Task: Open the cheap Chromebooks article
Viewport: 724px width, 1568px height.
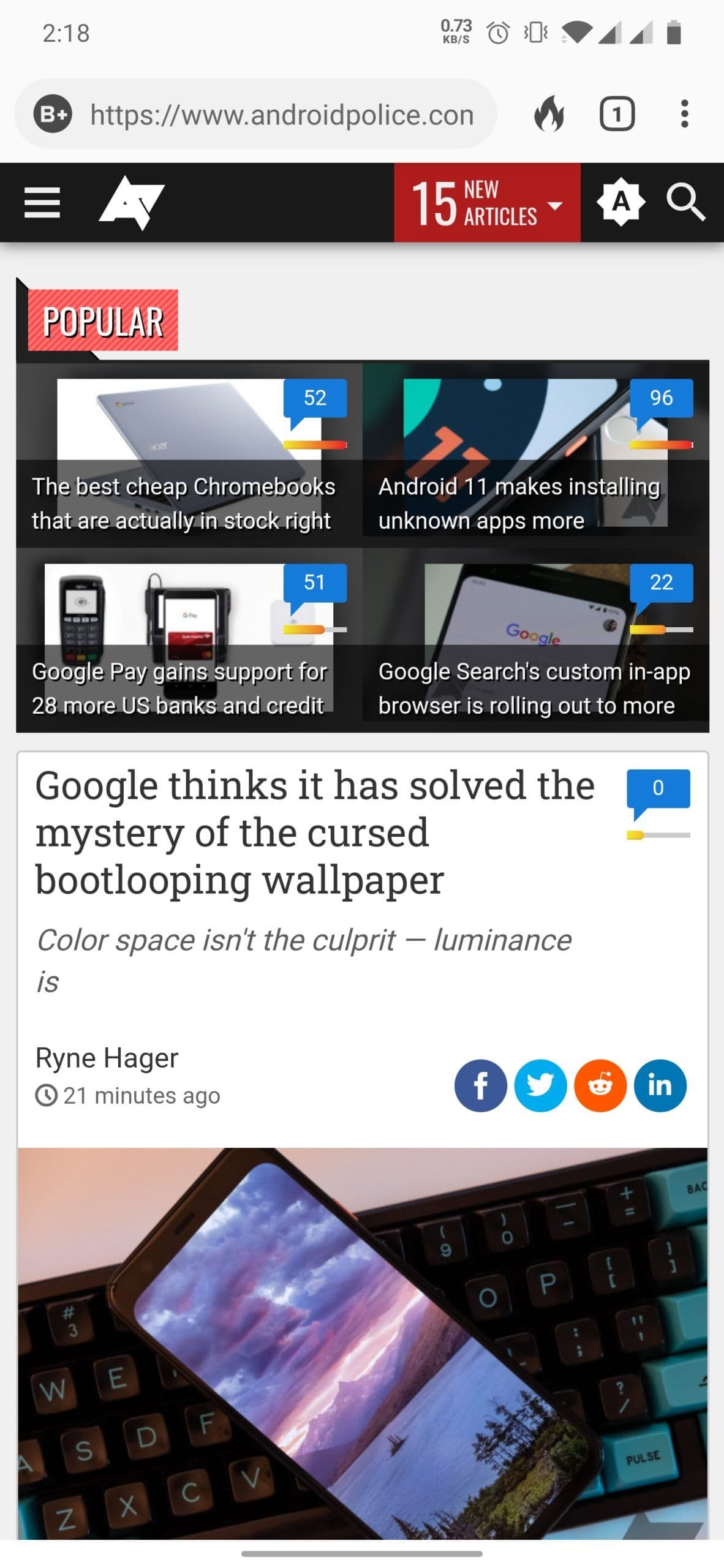Action: (184, 503)
